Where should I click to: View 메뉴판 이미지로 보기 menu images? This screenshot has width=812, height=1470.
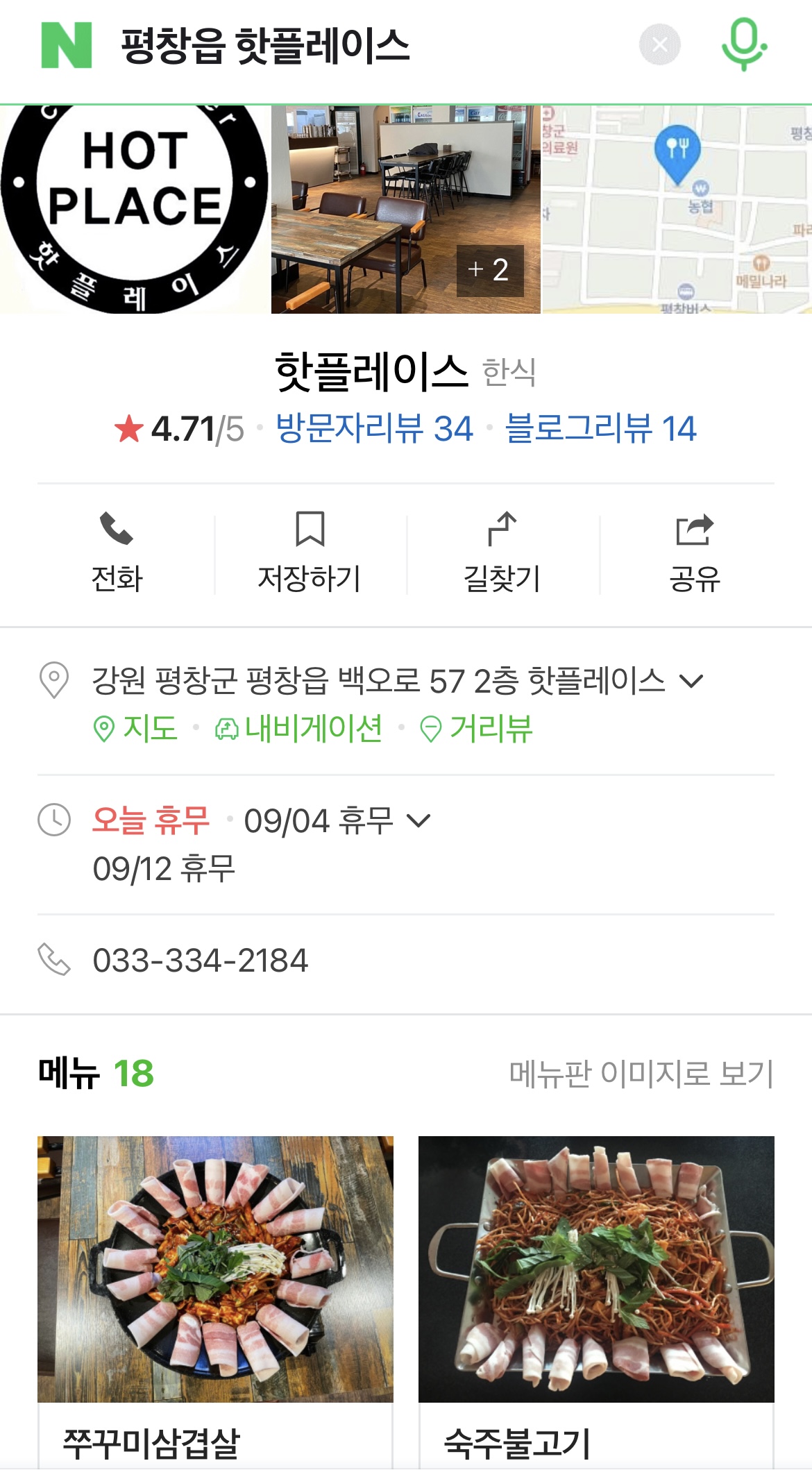[x=641, y=1073]
